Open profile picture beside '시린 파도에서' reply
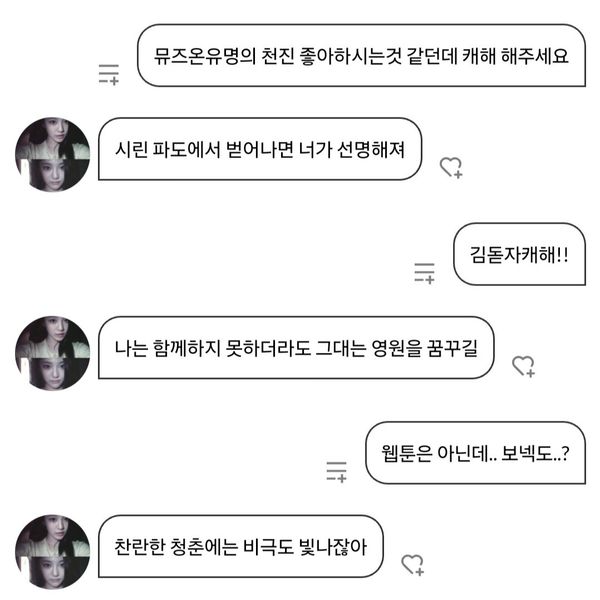 click(53, 154)
